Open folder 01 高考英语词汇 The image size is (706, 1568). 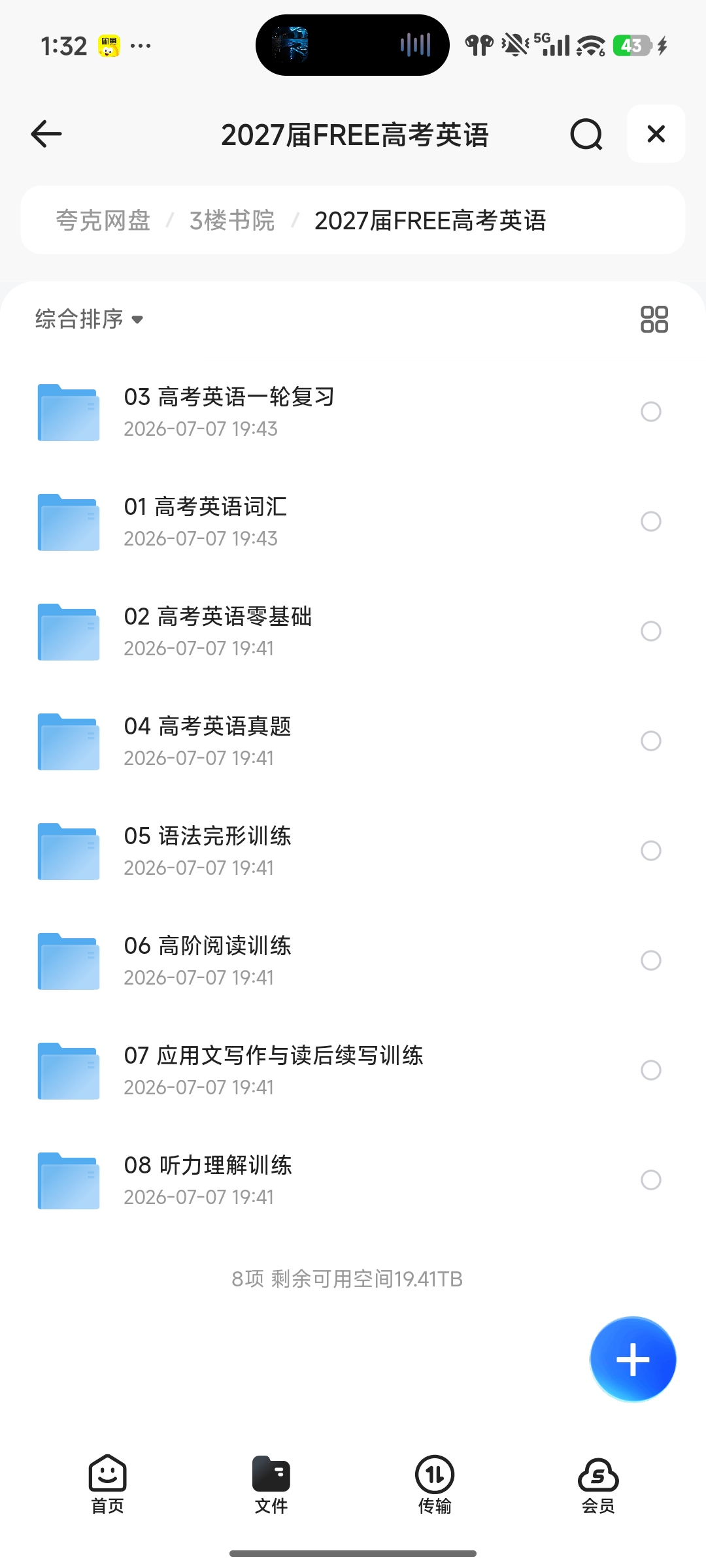tap(353, 521)
